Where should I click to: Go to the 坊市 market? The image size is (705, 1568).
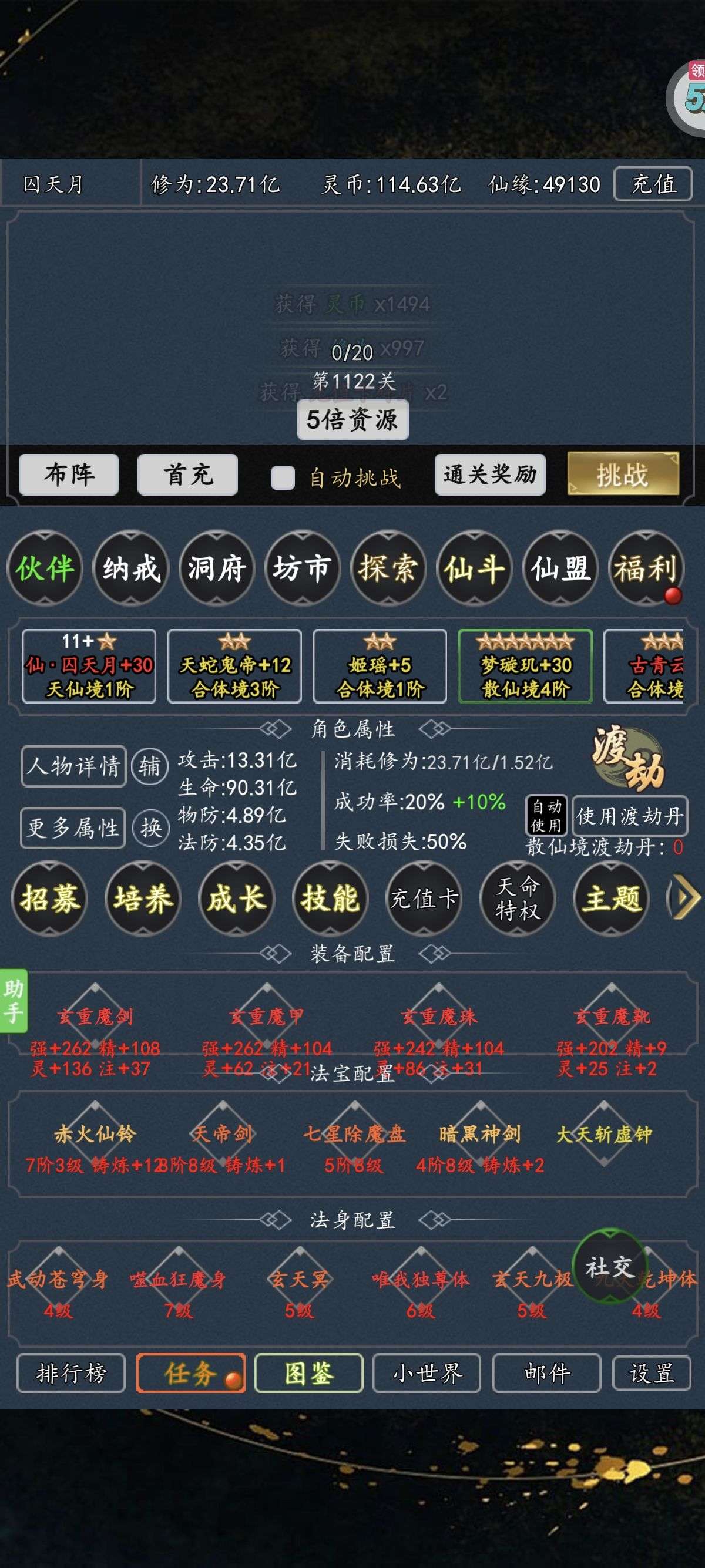[x=303, y=568]
